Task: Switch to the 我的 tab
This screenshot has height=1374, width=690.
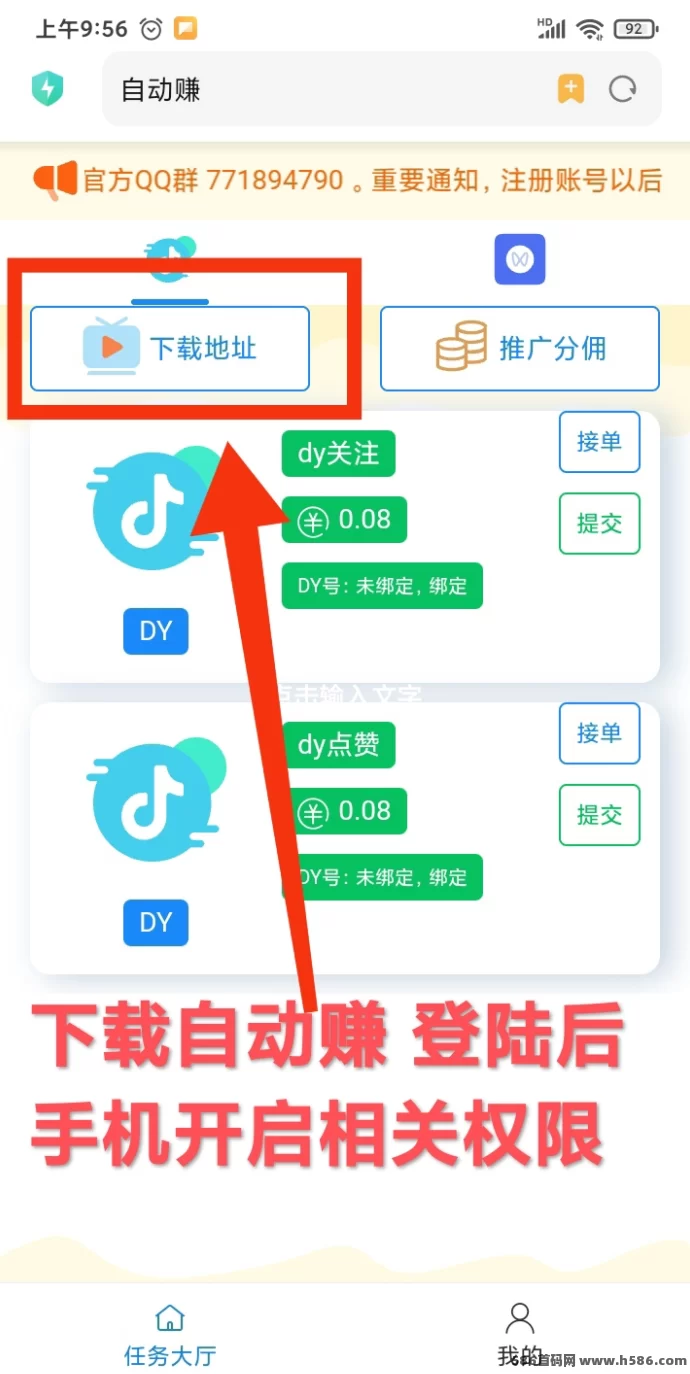Action: point(519,1335)
